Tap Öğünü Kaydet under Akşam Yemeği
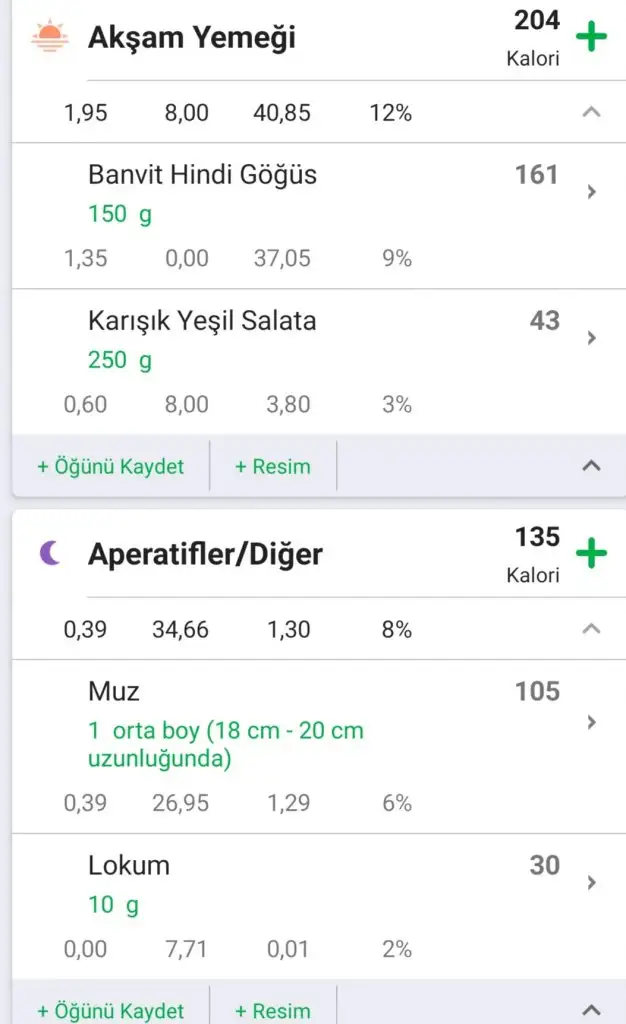The width and height of the screenshot is (626, 1024). coord(111,466)
